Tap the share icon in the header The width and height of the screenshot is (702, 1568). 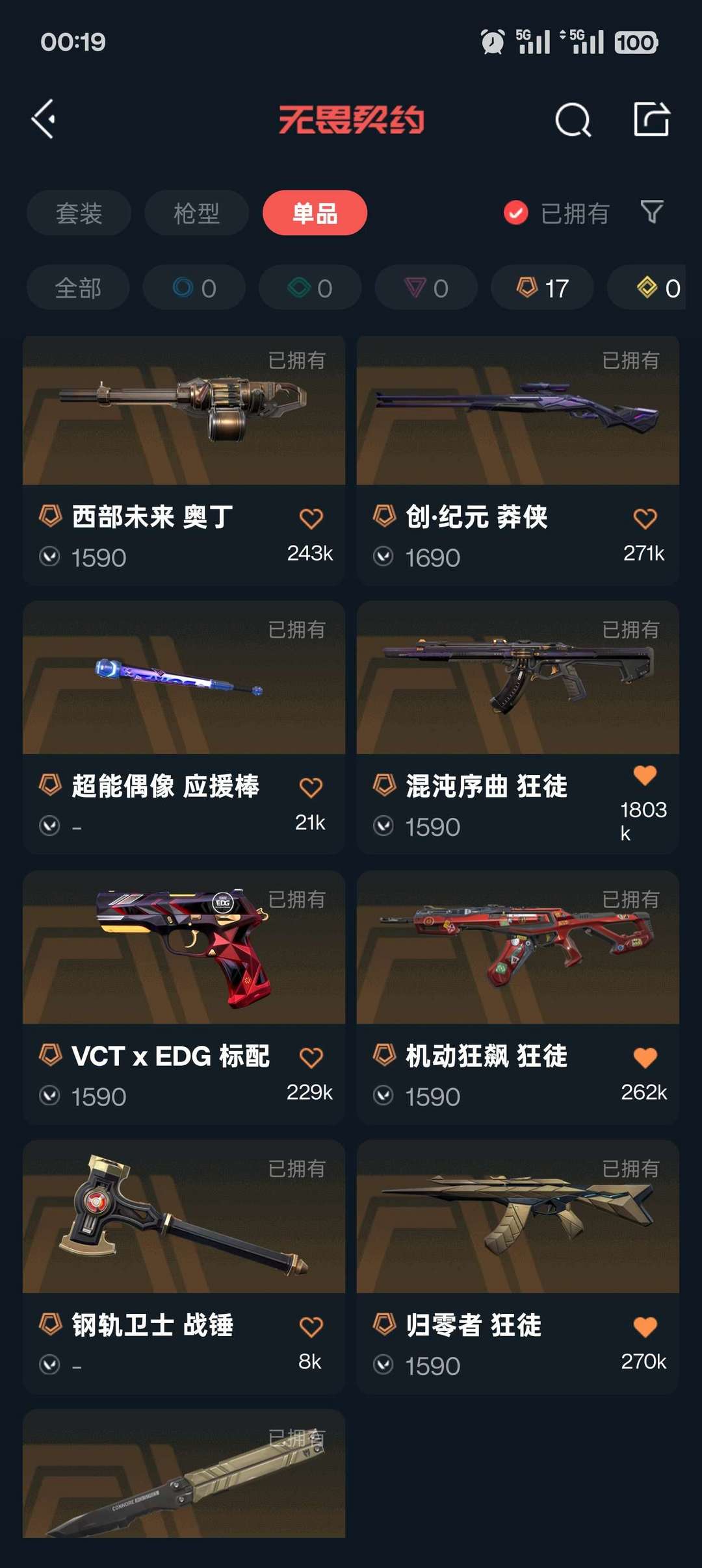(651, 119)
